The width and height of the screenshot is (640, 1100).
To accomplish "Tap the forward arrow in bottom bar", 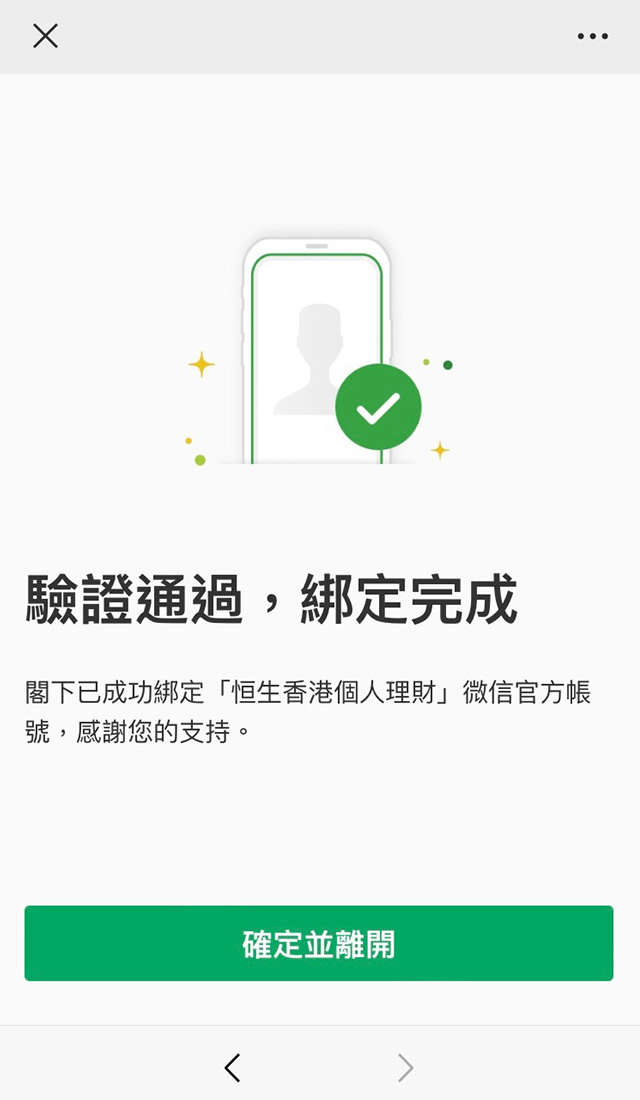I will pyautogui.click(x=406, y=1068).
